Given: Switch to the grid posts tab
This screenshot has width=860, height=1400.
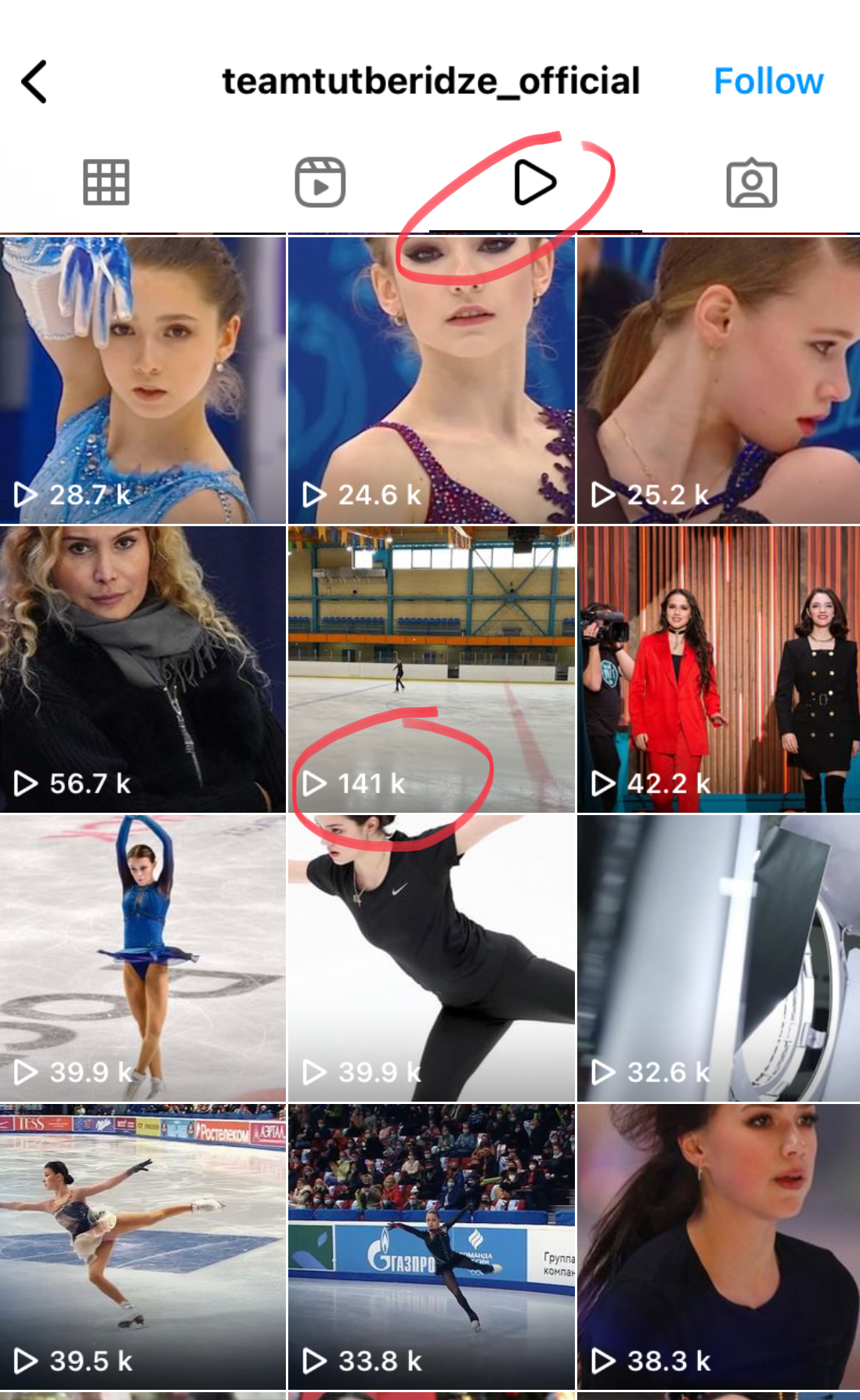Looking at the screenshot, I should click(107, 182).
